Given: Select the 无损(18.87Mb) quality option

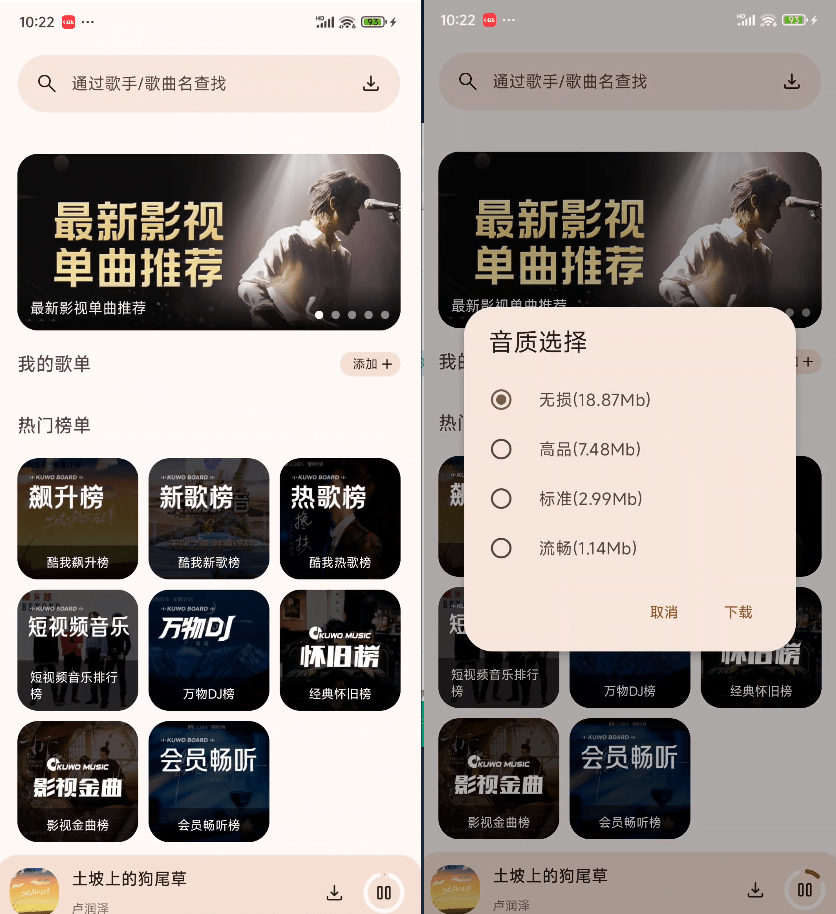Looking at the screenshot, I should click(501, 400).
